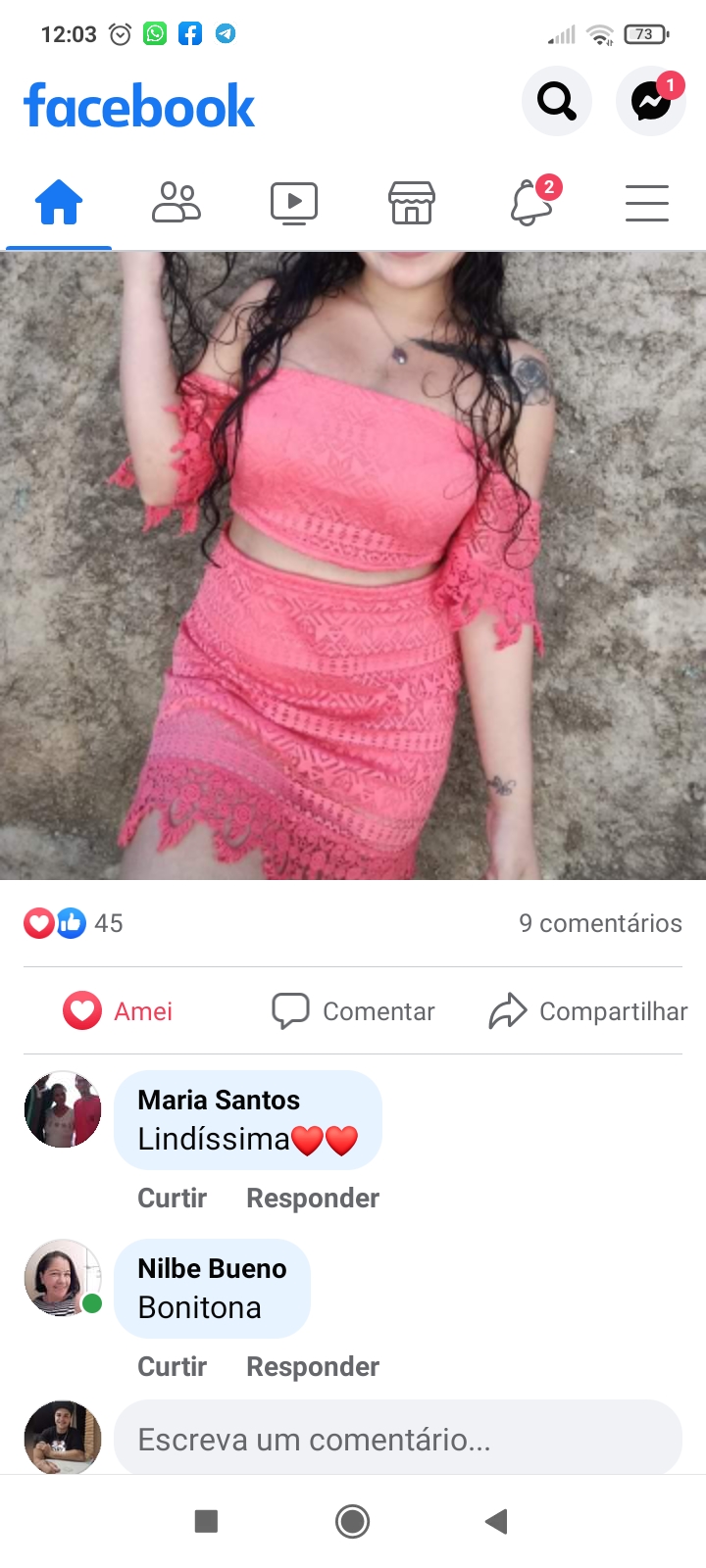Image resolution: width=706 pixels, height=1568 pixels.
Task: Open the hamburger menu tab
Action: 647,203
